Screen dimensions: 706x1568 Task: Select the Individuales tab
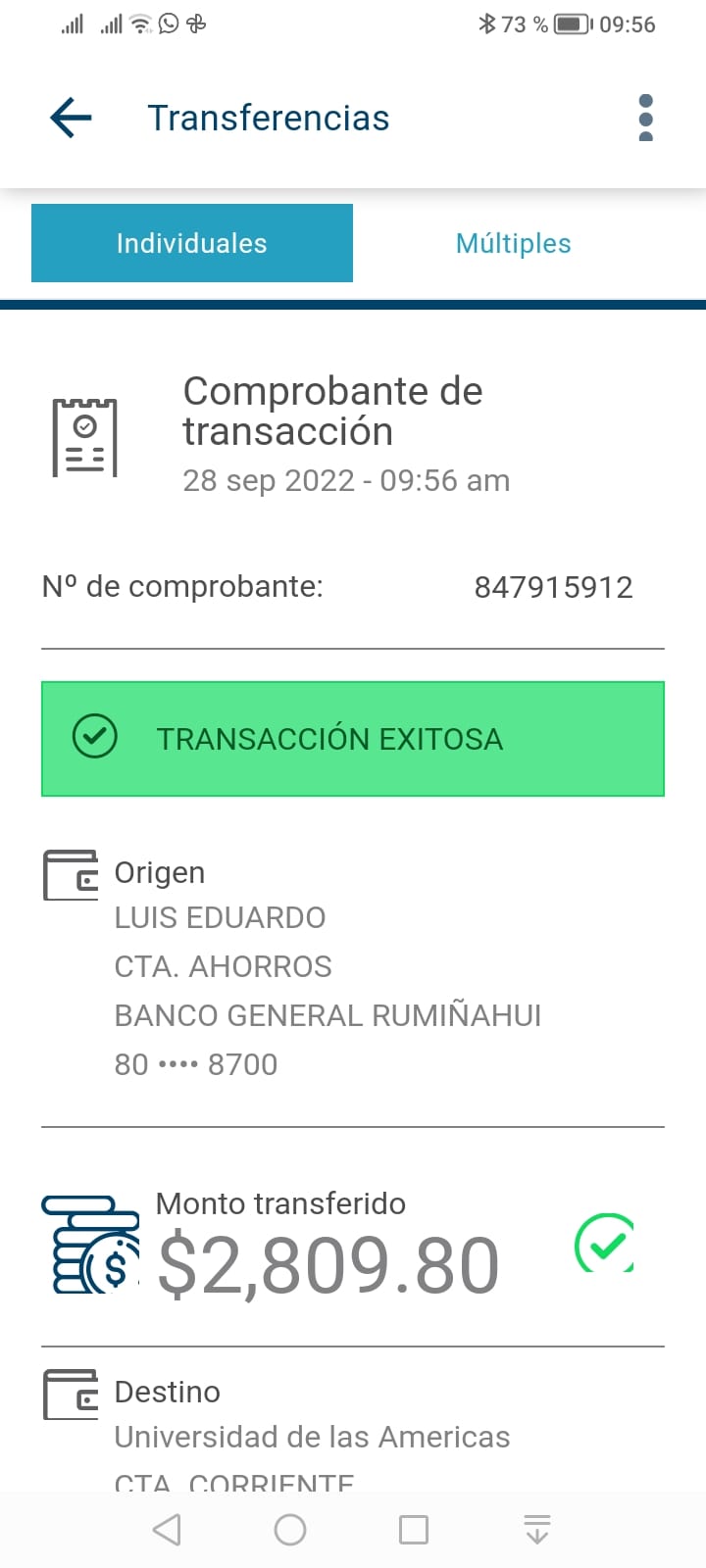point(192,243)
